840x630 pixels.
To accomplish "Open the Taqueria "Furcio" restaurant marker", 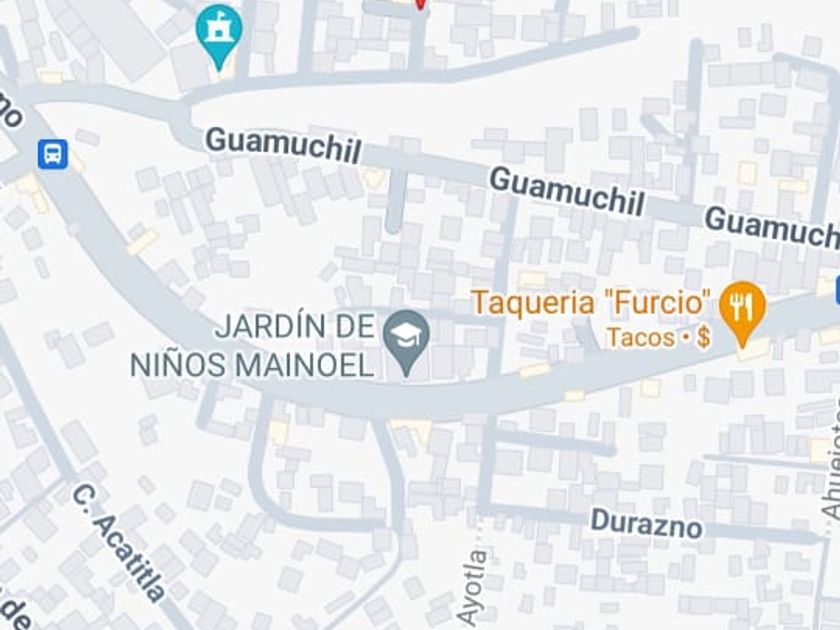I will coord(741,307).
